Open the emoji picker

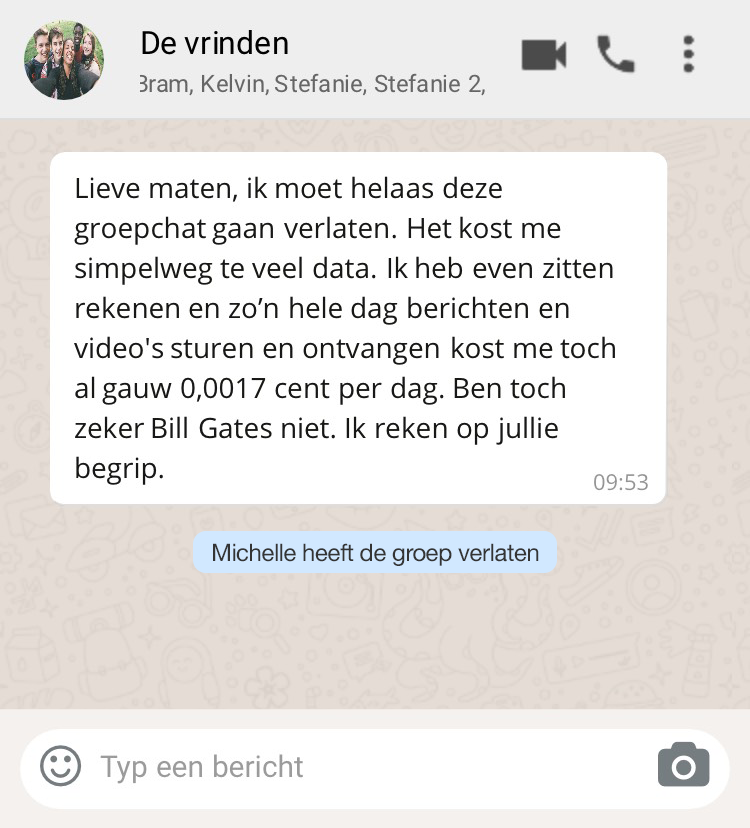pyautogui.click(x=60, y=767)
